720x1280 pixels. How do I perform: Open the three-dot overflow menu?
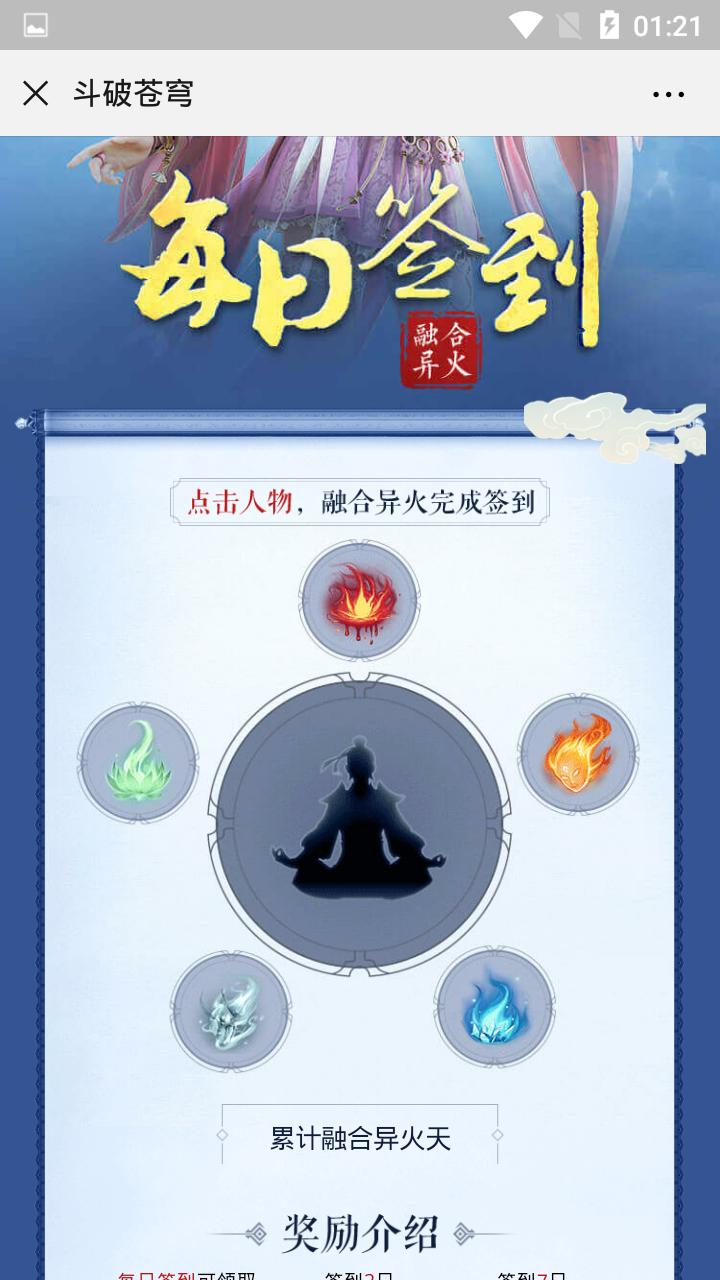coord(668,95)
